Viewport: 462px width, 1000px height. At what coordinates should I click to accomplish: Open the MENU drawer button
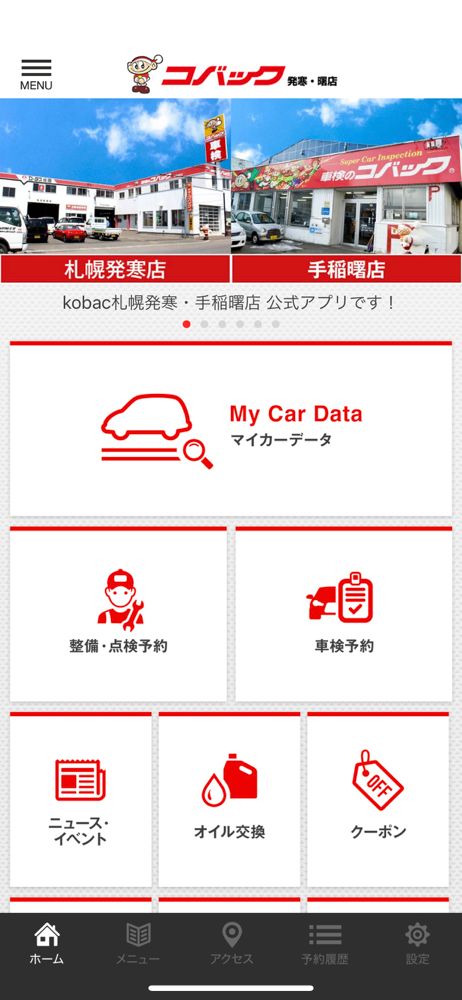coord(36,75)
